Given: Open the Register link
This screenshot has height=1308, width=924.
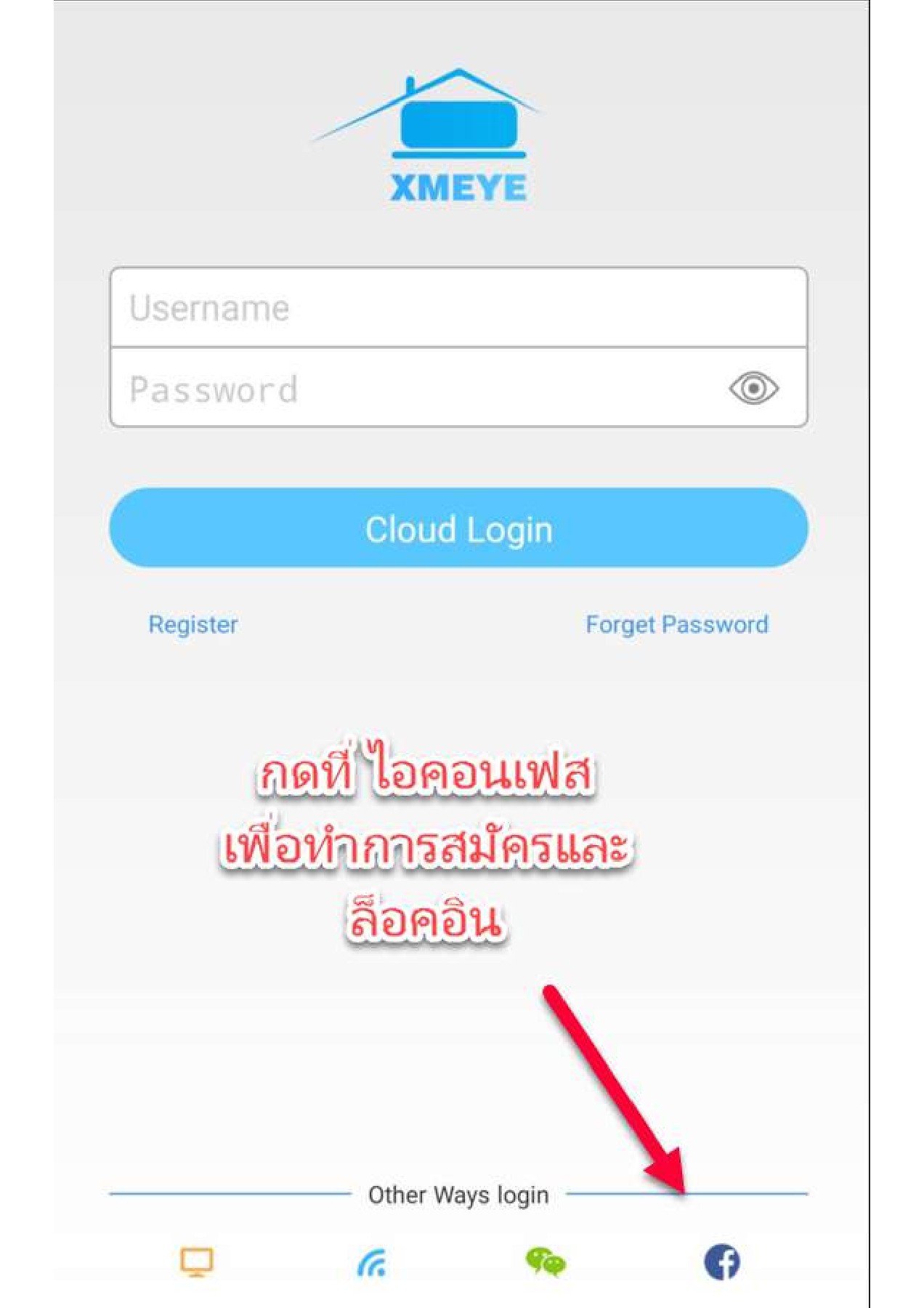Looking at the screenshot, I should (x=192, y=624).
